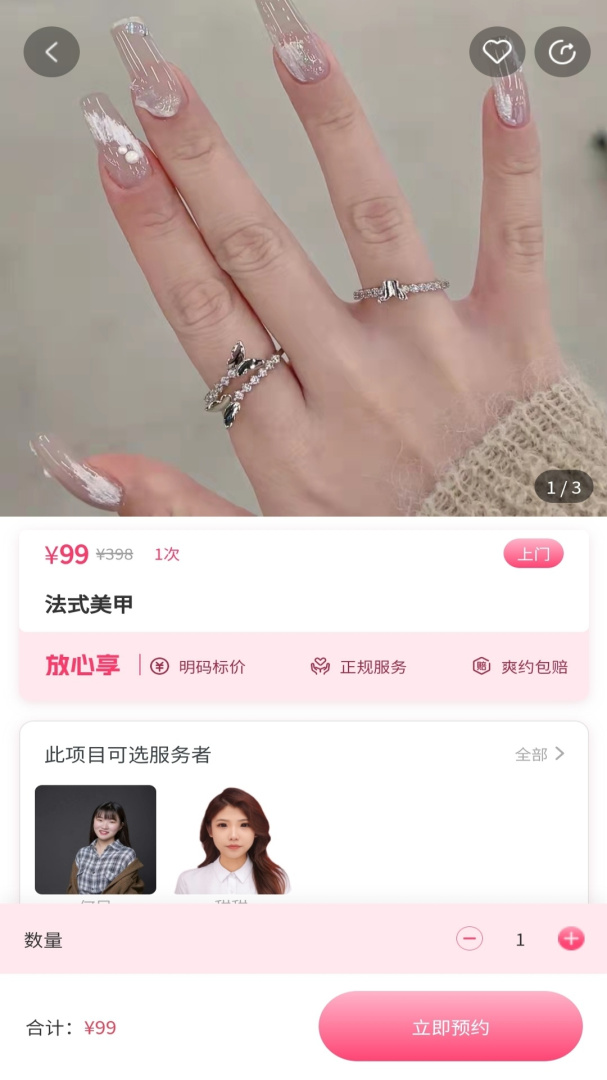This screenshot has width=607, height=1080.
Task: Decrease quantity with the minus button
Action: [469, 939]
